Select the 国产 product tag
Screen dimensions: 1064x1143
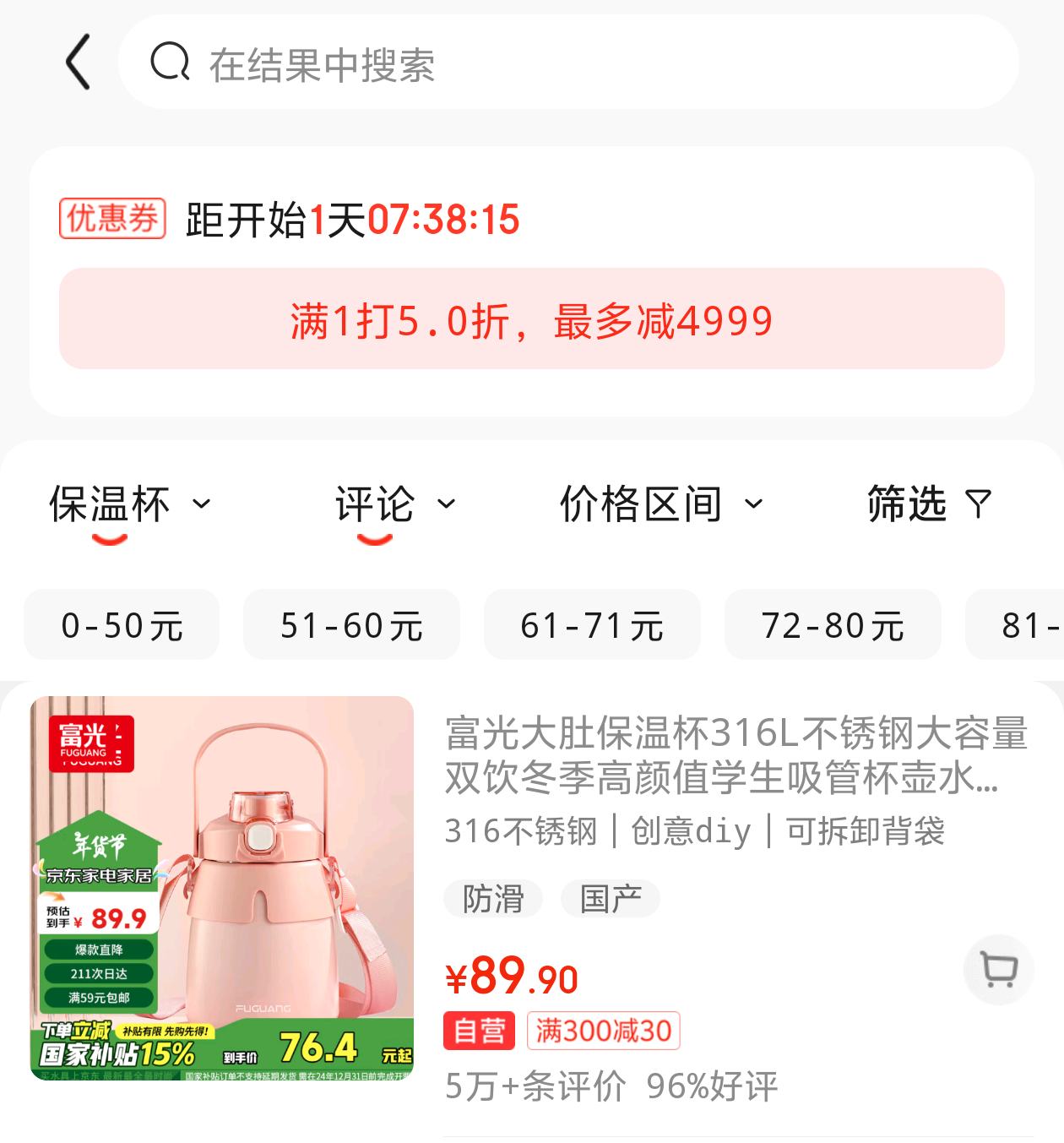click(x=610, y=898)
